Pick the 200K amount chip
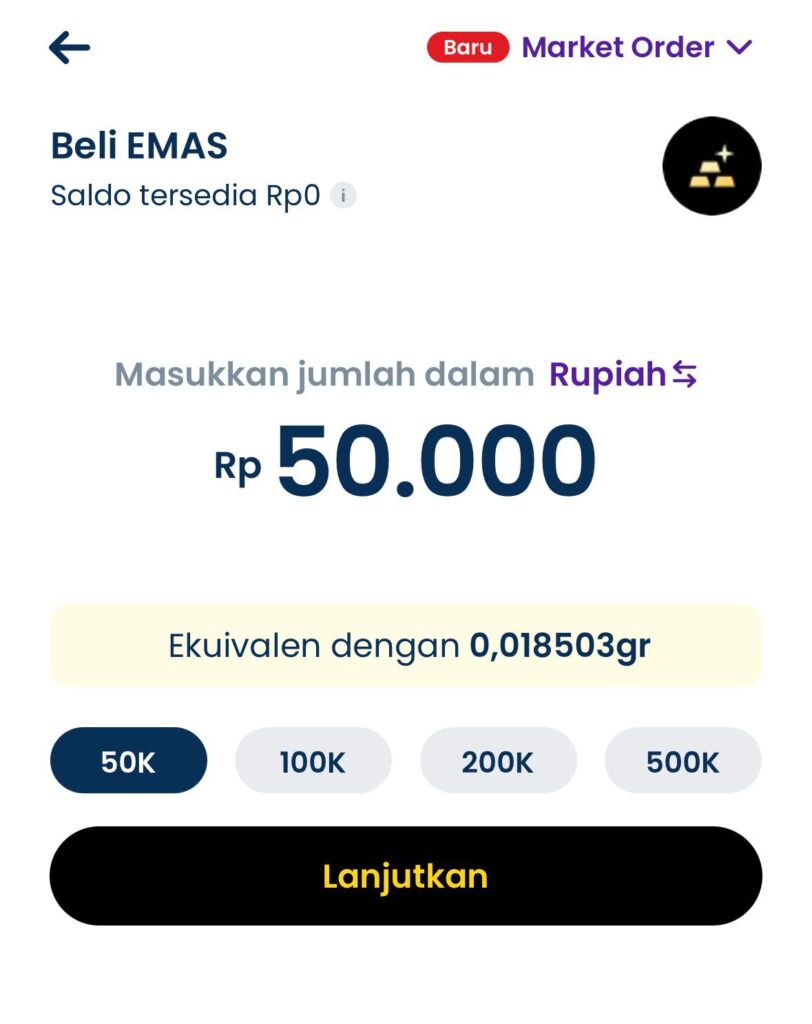Viewport: 812px width, 1024px height. pyautogui.click(x=498, y=762)
